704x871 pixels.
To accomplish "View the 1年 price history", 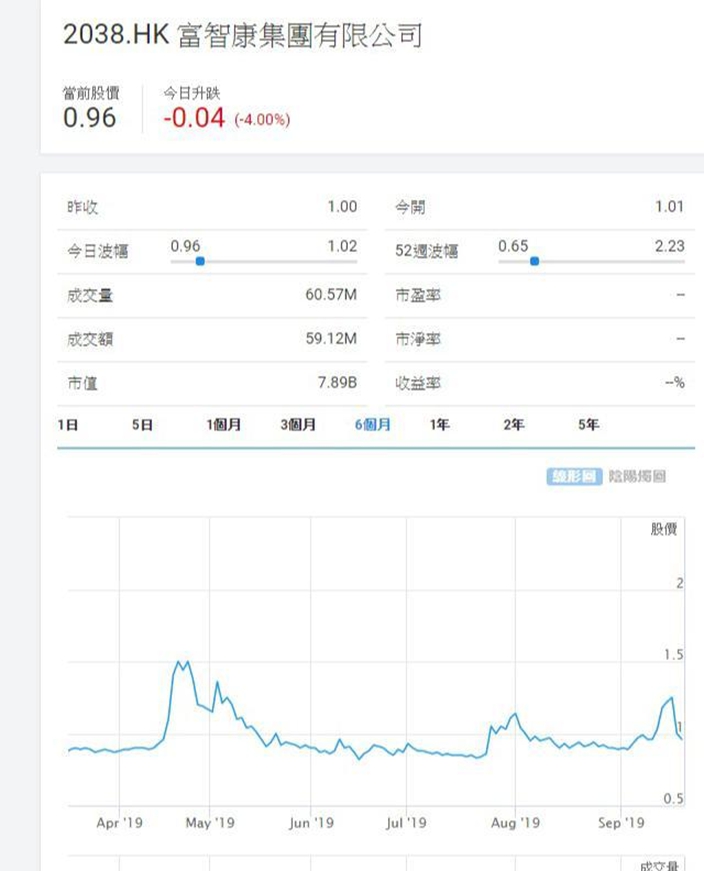I will coord(439,425).
